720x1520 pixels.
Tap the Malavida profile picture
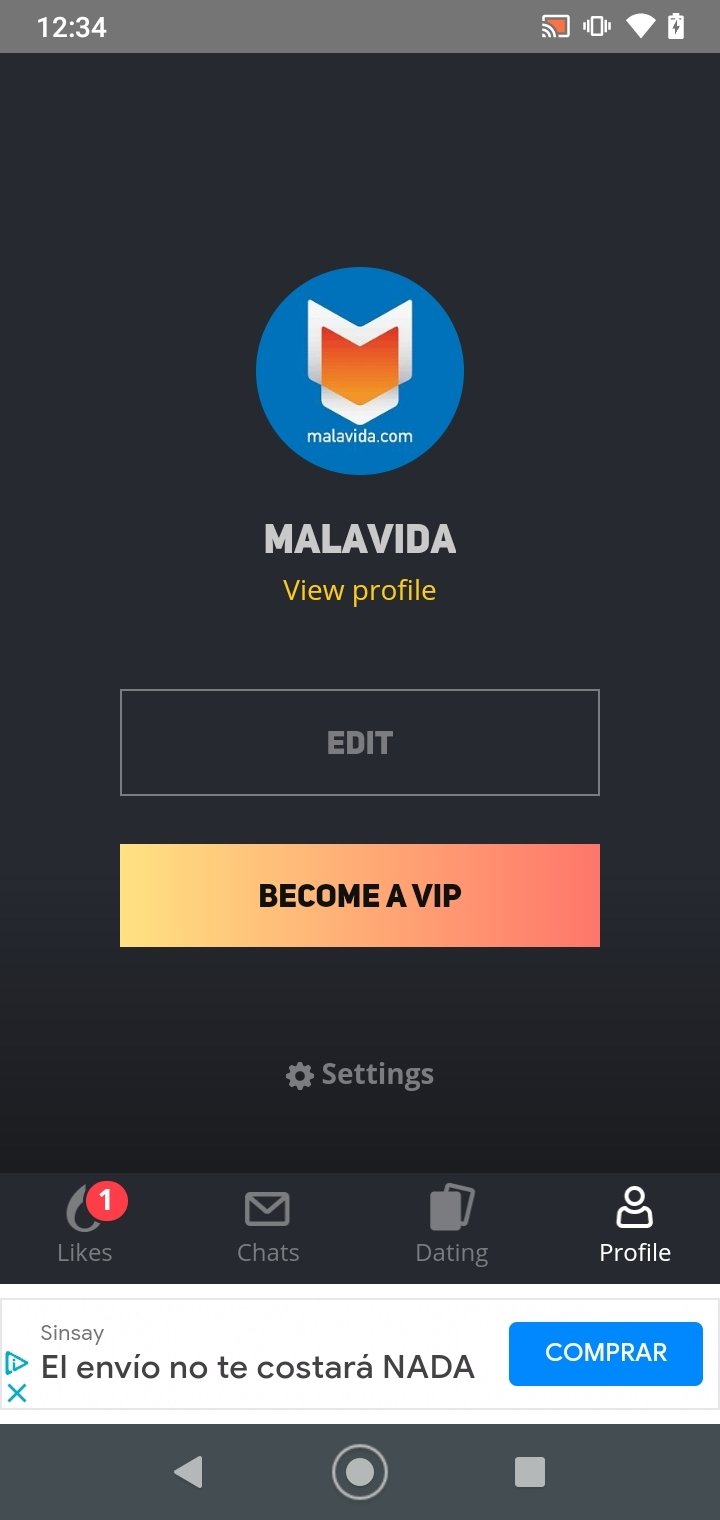click(x=360, y=370)
